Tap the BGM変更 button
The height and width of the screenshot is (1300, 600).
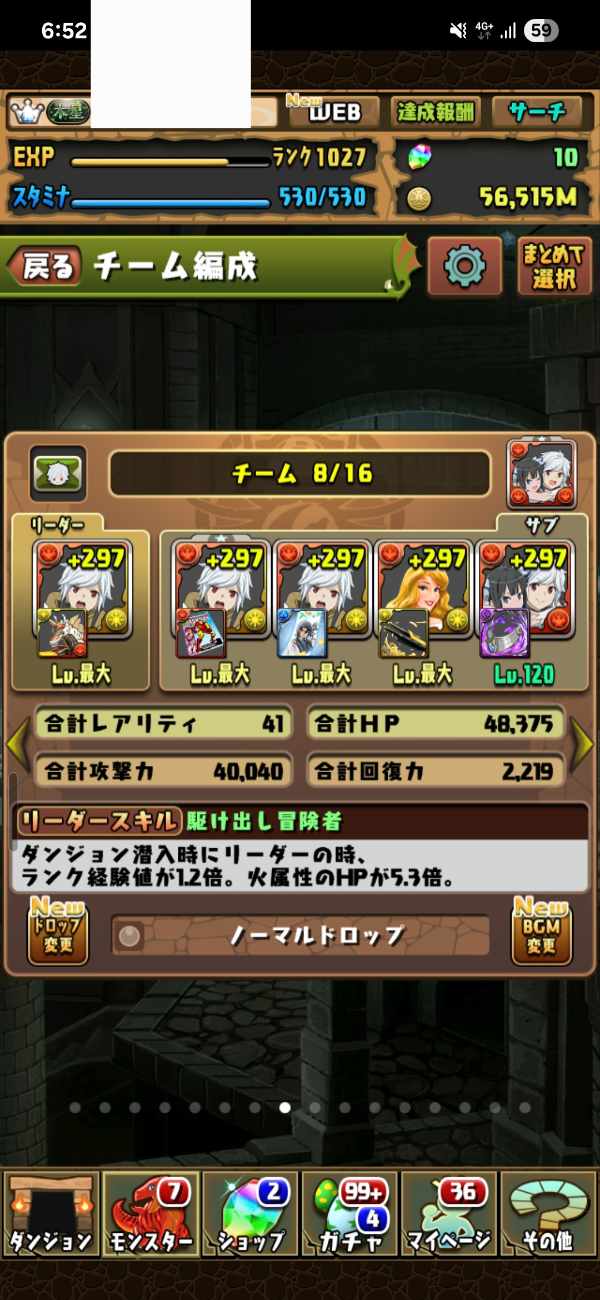tap(541, 931)
